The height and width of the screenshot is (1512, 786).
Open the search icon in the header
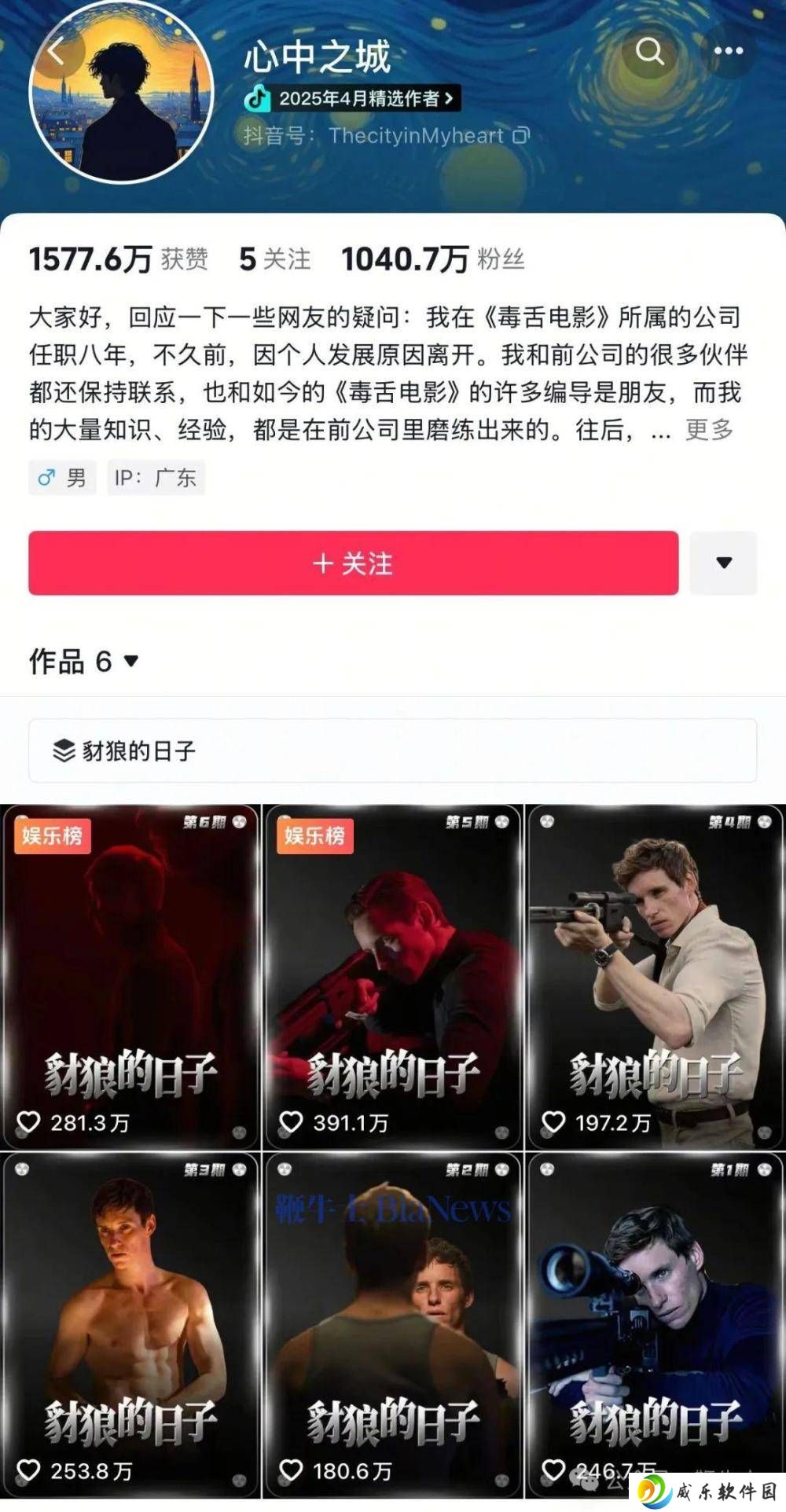(649, 51)
